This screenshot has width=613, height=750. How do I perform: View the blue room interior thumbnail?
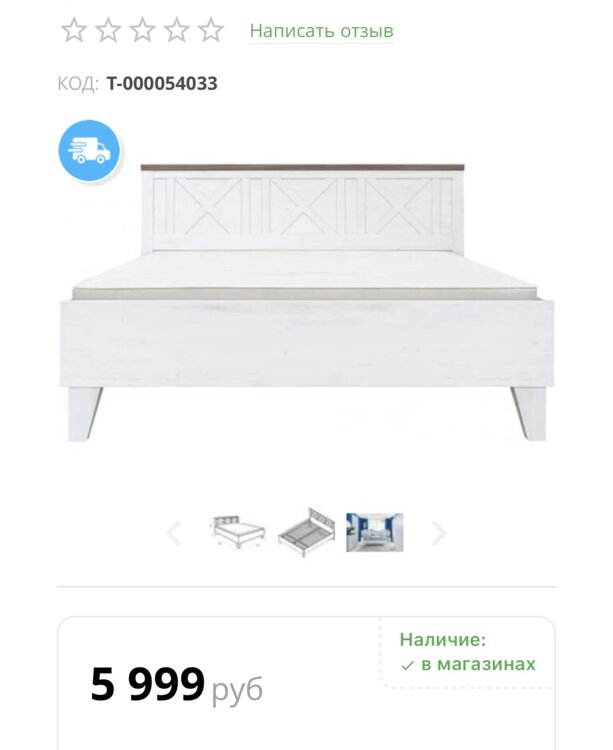click(x=374, y=532)
